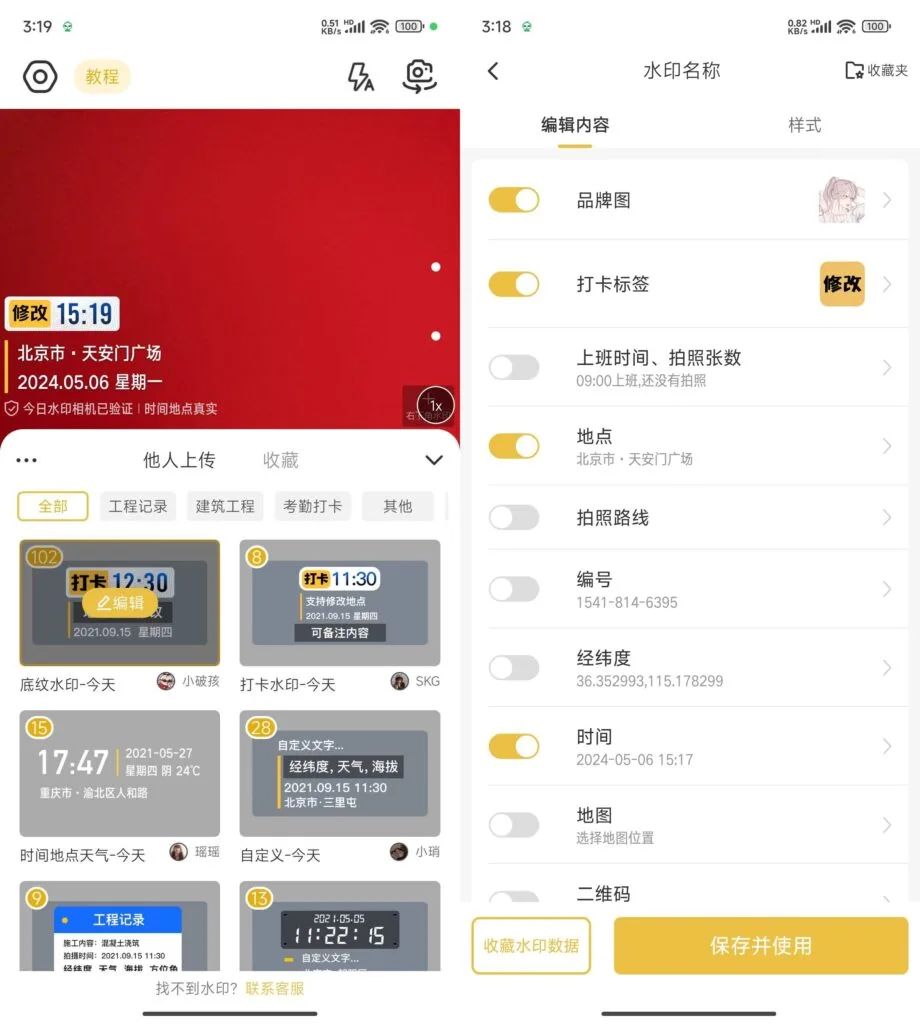
Task: Choose the 时间地点天气-今天 watermark
Action: [120, 773]
